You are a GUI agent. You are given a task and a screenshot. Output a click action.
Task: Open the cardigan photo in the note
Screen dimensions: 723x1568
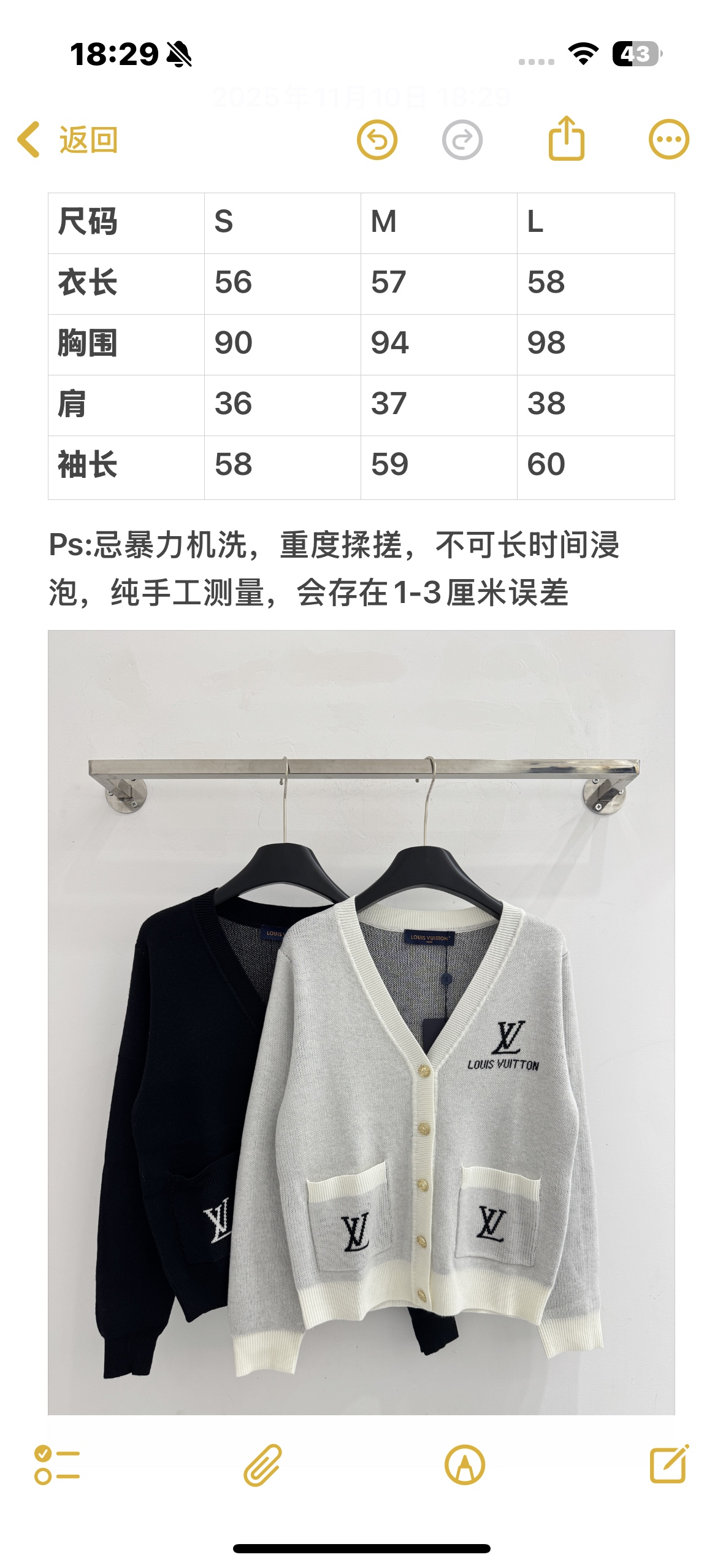click(361, 1022)
